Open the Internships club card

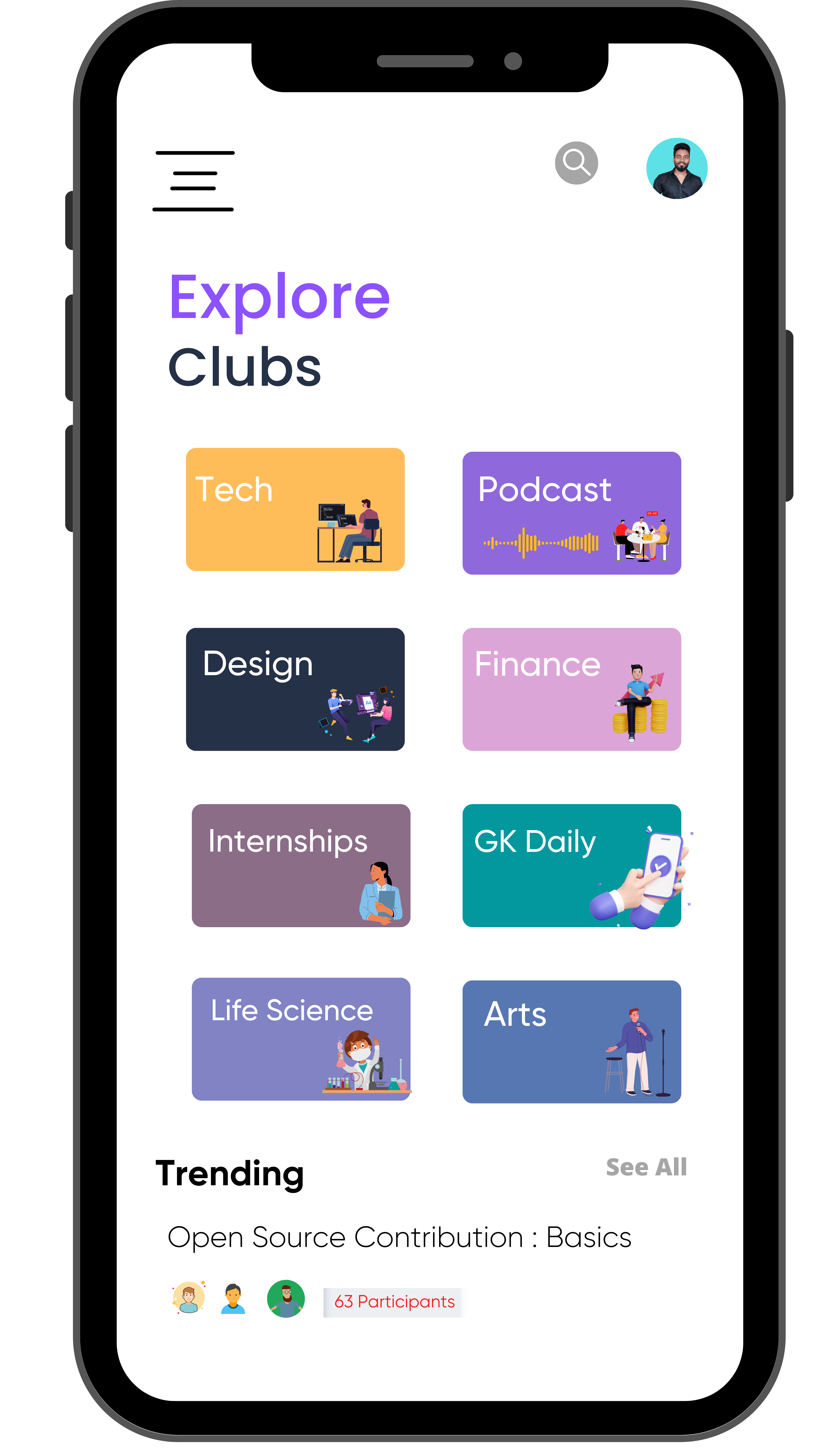coord(301,865)
